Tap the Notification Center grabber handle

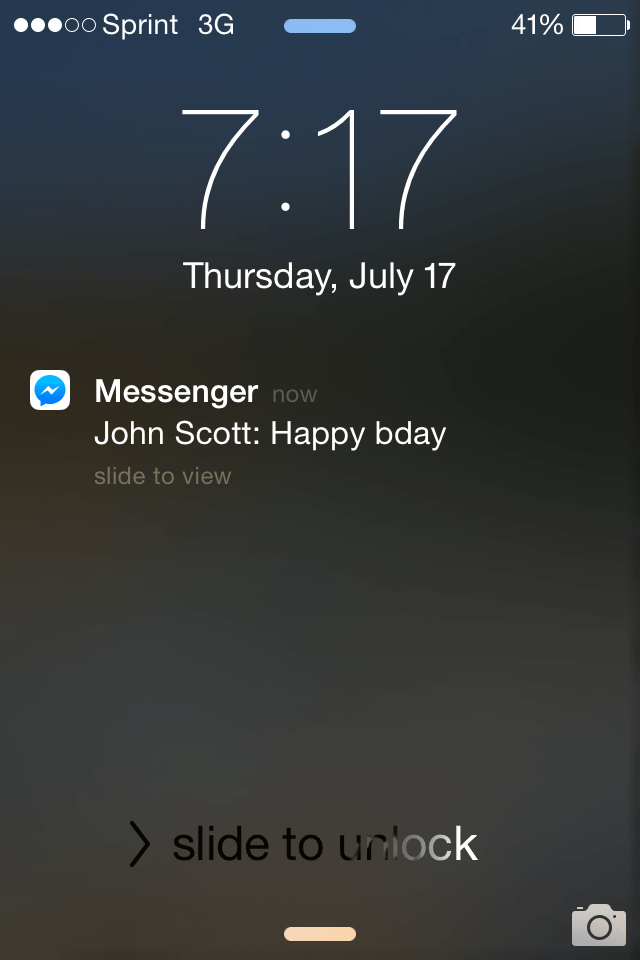[320, 26]
